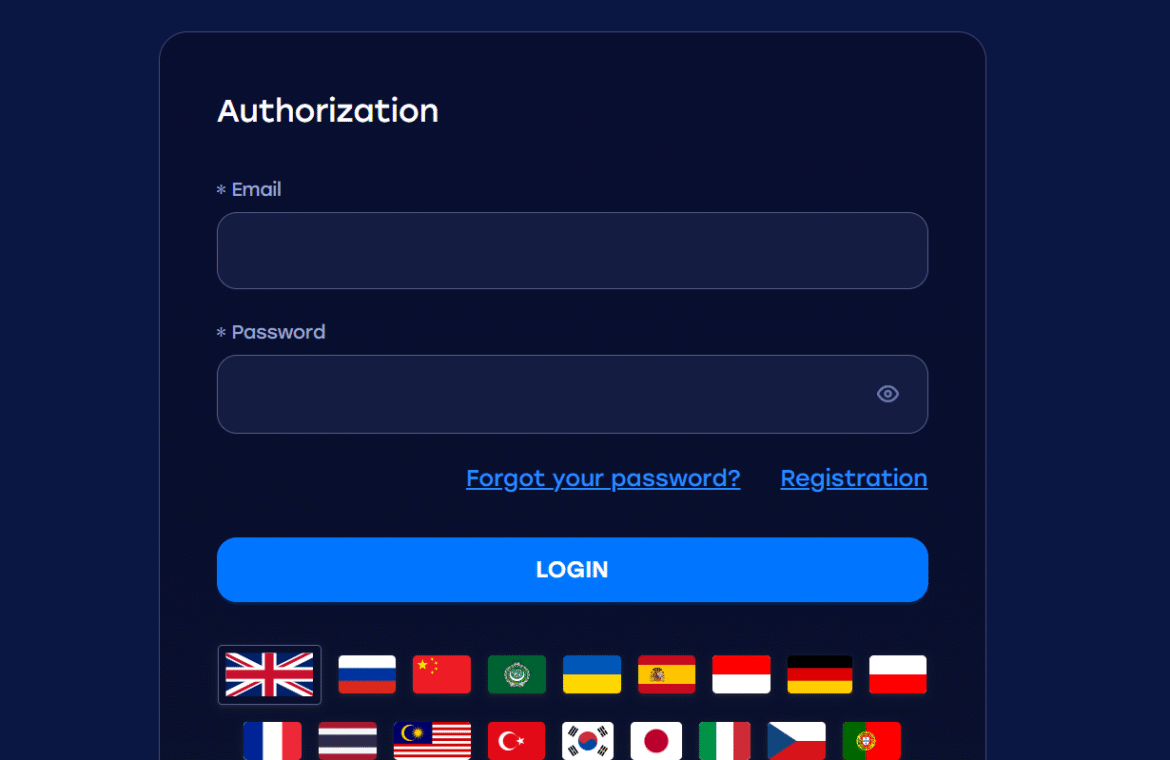Choose the Chinese flag
The height and width of the screenshot is (760, 1170).
442,675
